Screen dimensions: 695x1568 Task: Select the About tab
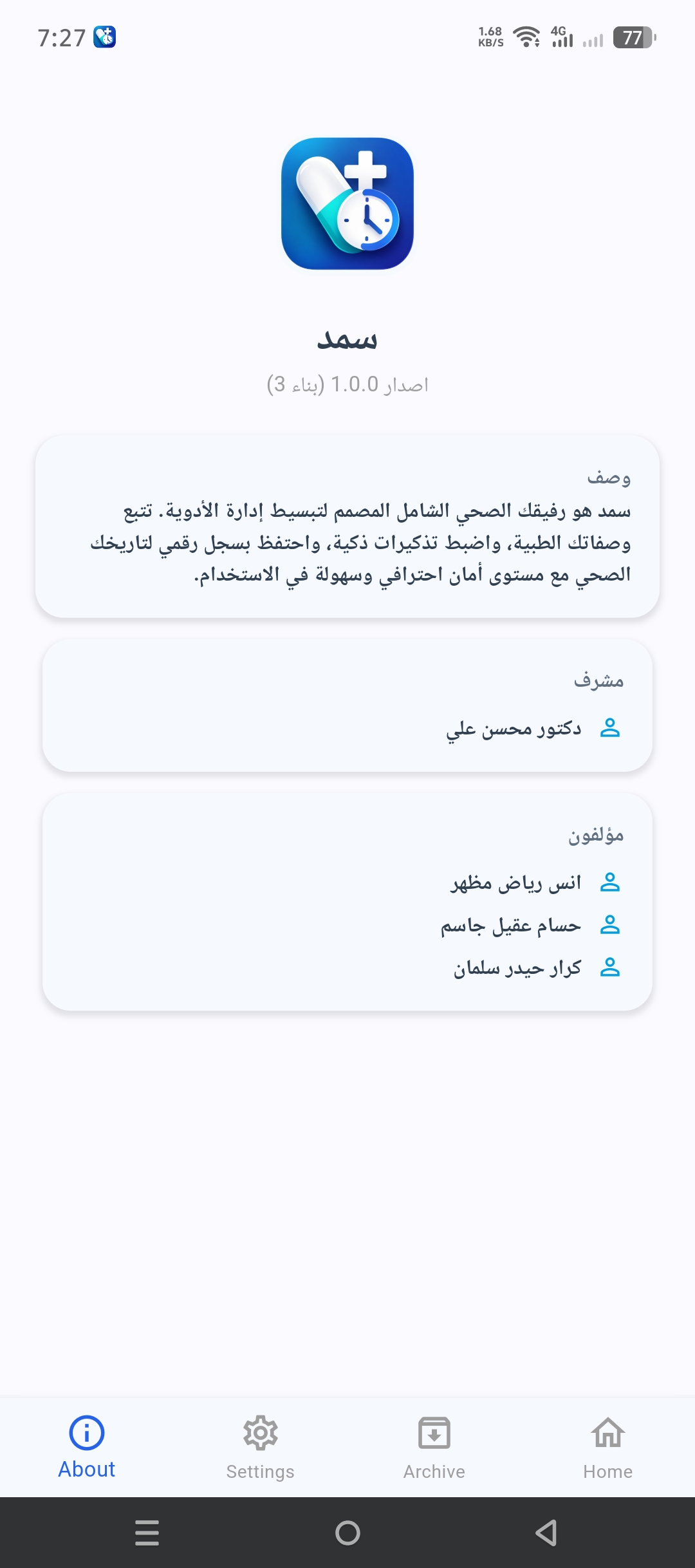[87, 1447]
